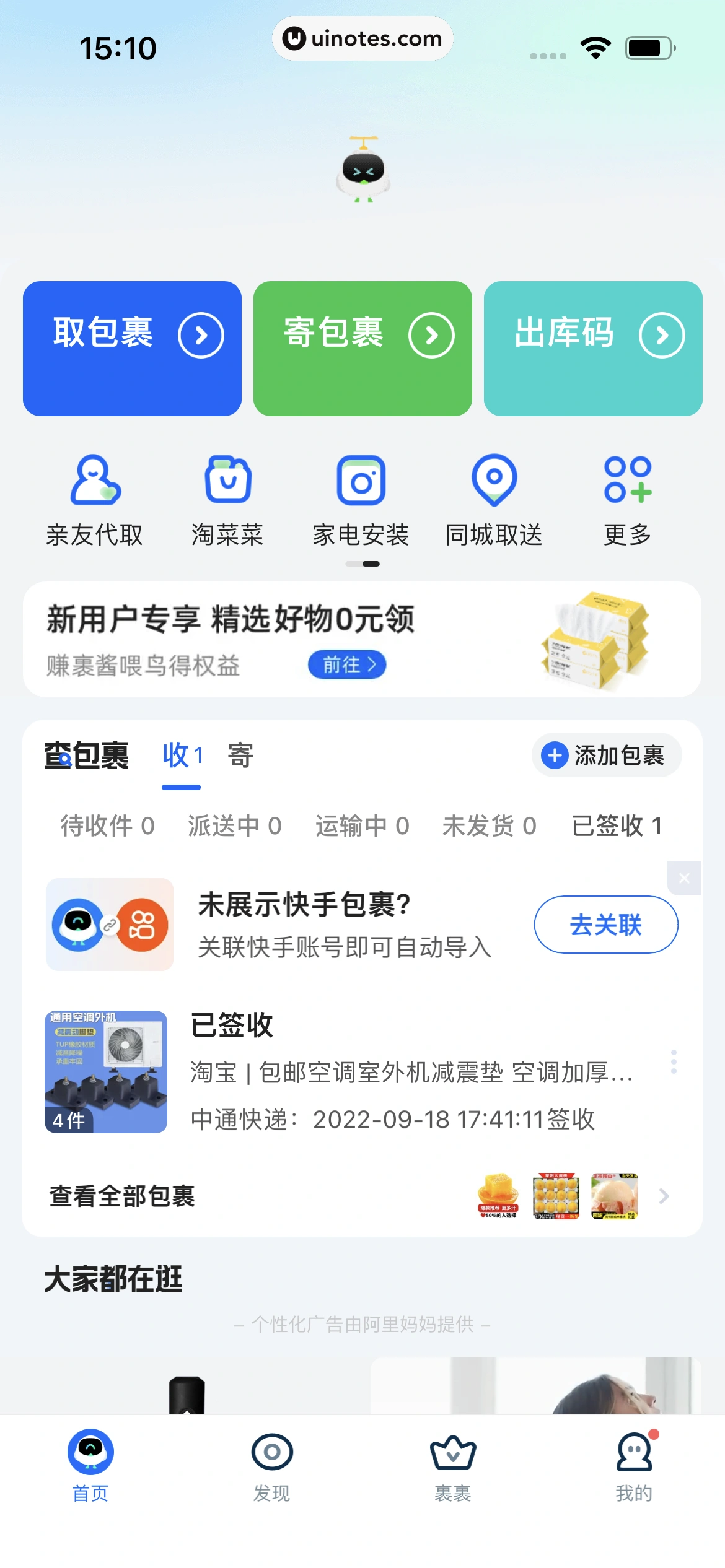
Task: Click 添加包裹 to add a package
Action: 606,756
